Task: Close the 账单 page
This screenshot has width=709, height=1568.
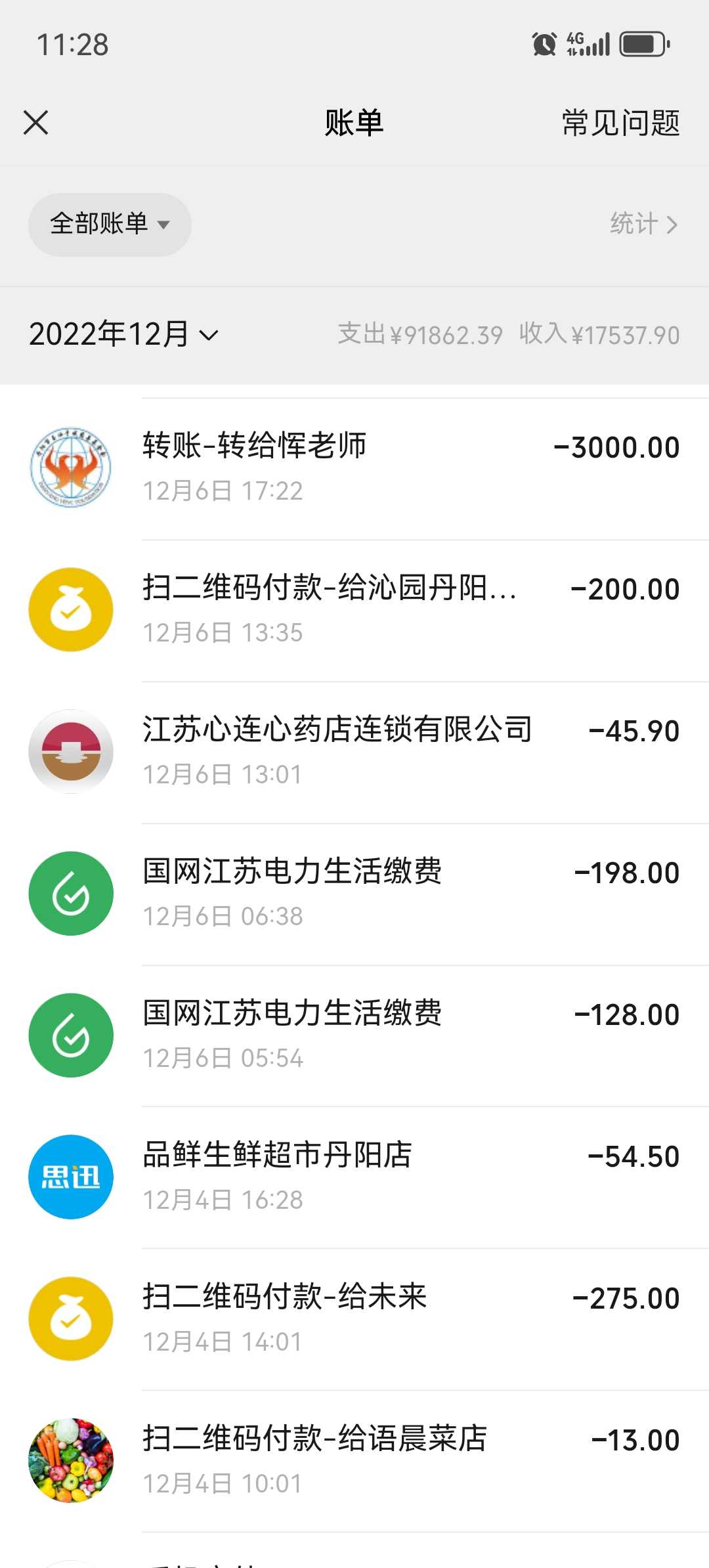Action: (36, 123)
